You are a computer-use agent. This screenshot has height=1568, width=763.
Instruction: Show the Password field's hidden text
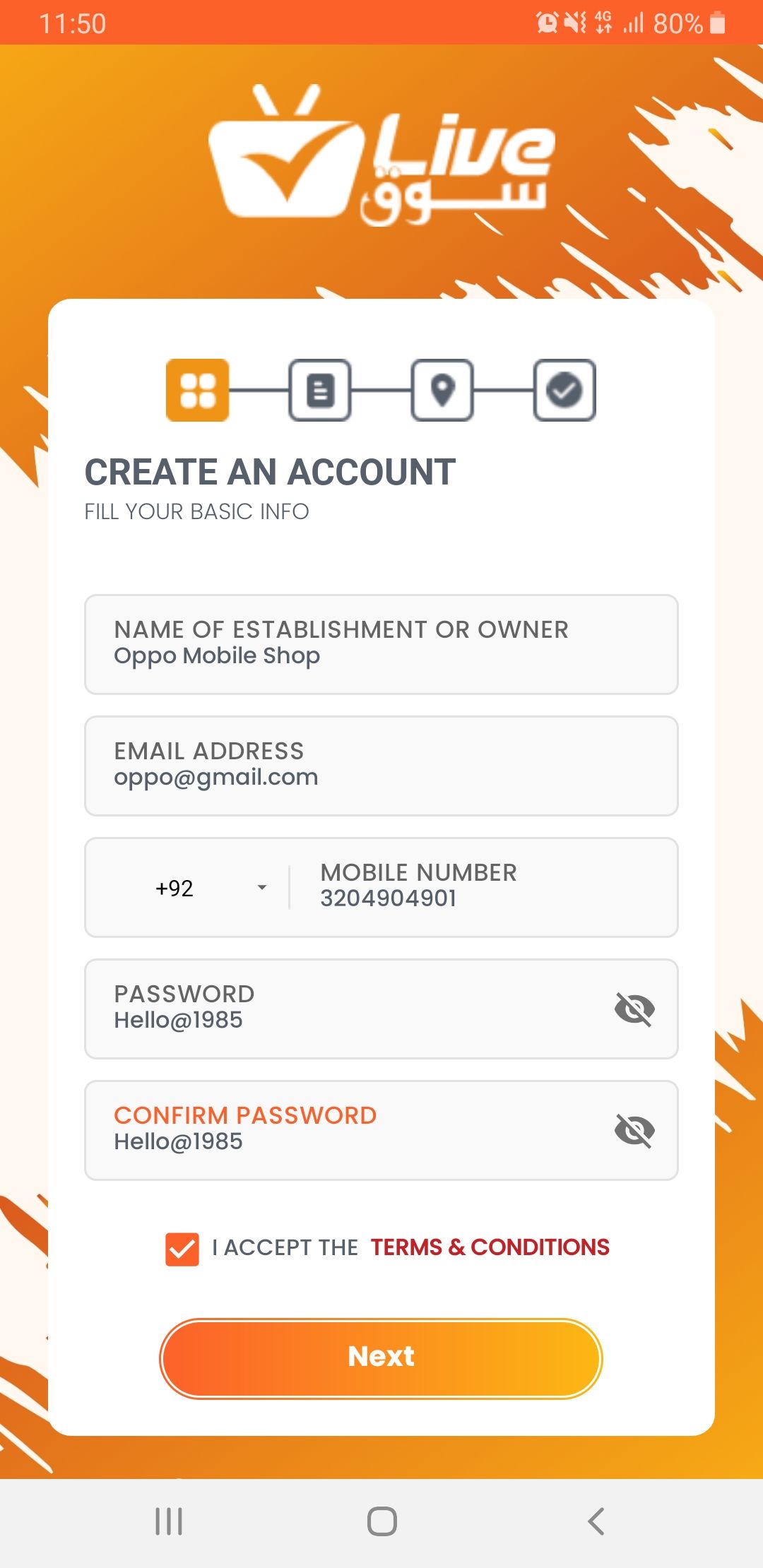[634, 1009]
